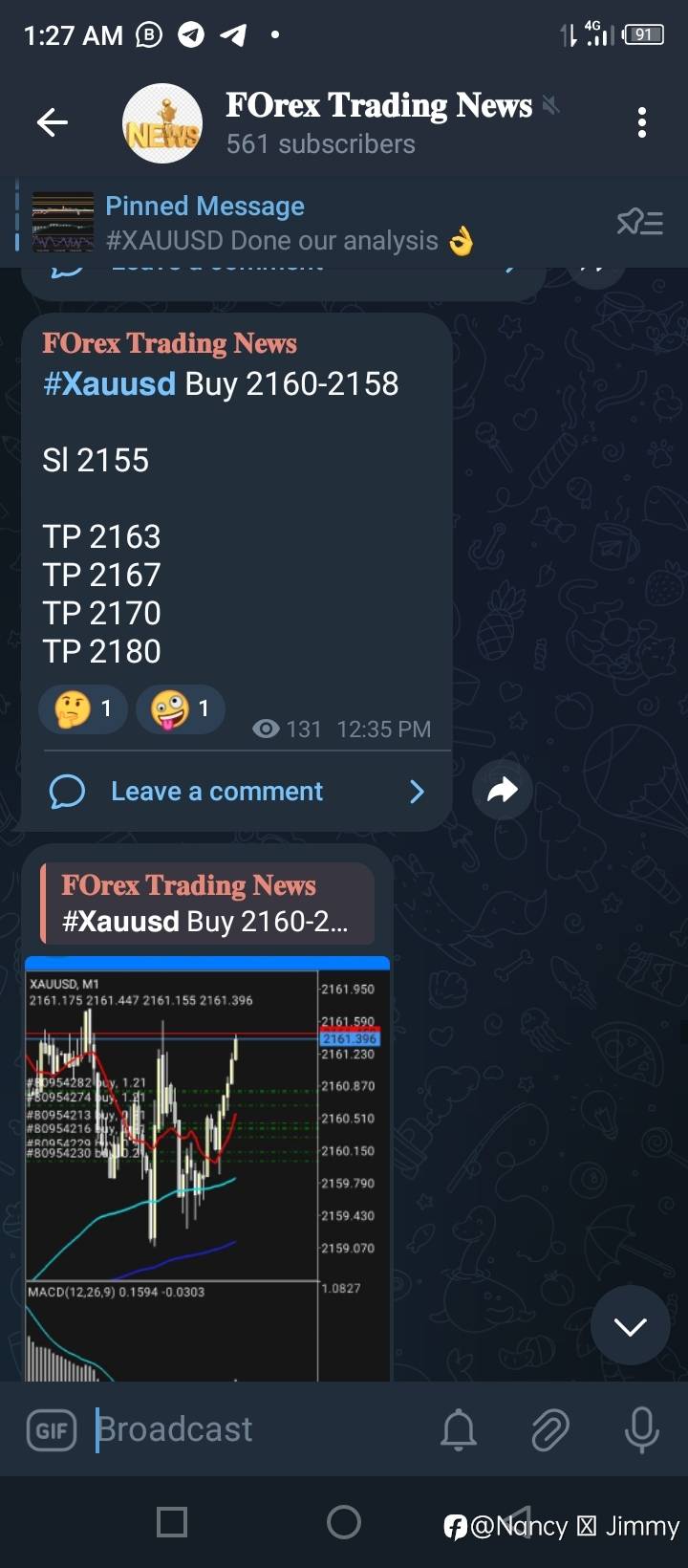Open the FOrex Trading News channel profile
Screen dimensions: 688x1568
(x=377, y=122)
